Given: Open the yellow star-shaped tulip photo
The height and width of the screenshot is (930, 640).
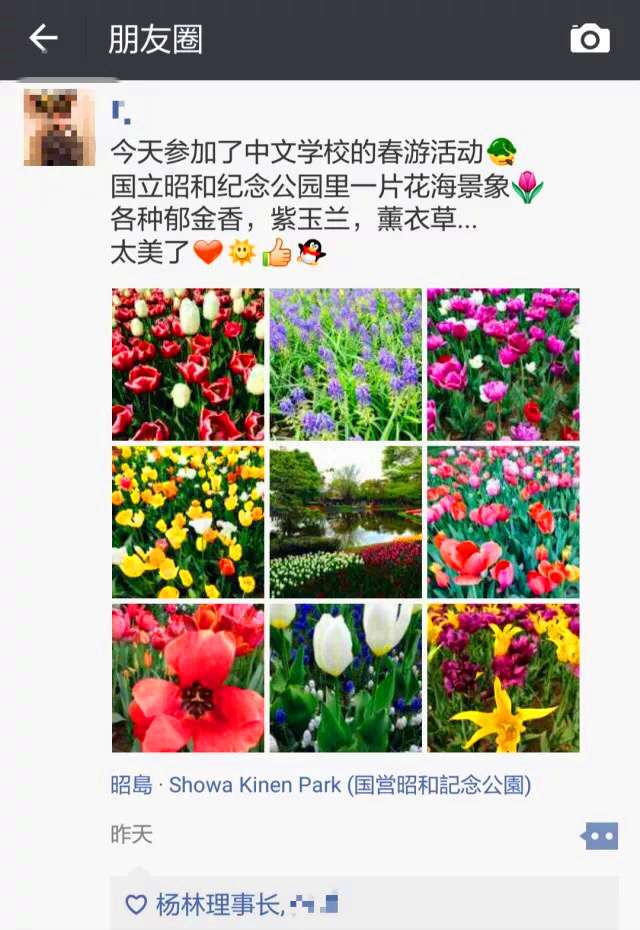Looking at the screenshot, I should pos(503,678).
